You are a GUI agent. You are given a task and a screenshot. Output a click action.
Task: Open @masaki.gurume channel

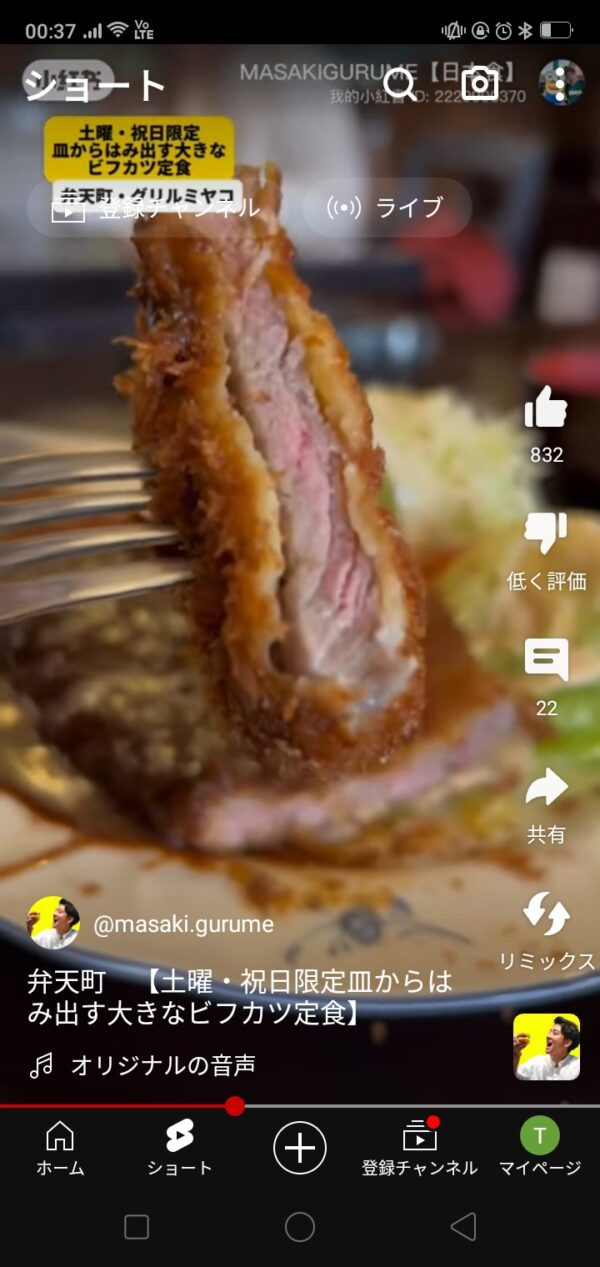[x=182, y=924]
